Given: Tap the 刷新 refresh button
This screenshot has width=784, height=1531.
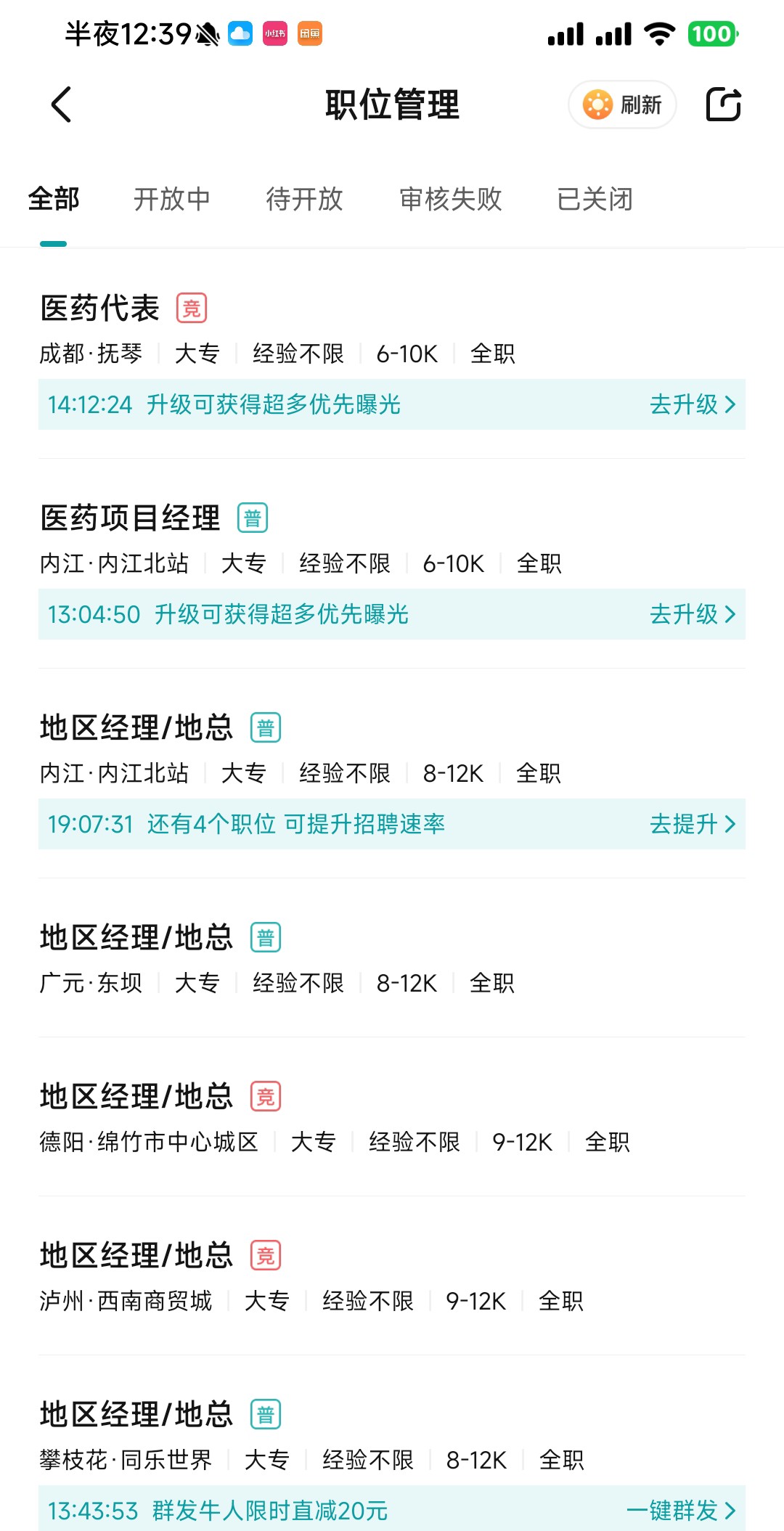Looking at the screenshot, I should (622, 105).
